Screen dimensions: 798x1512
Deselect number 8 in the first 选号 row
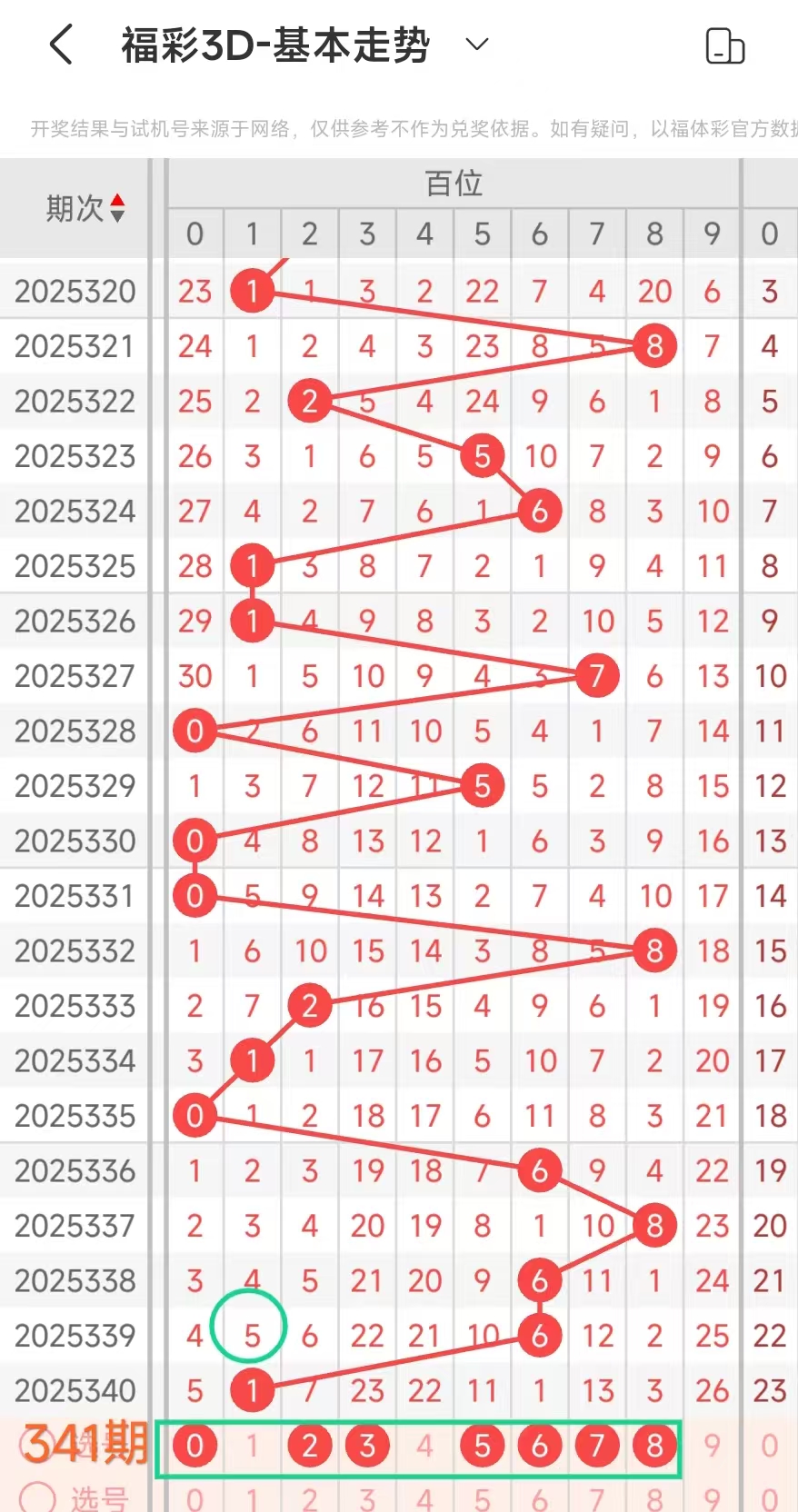[654, 1446]
